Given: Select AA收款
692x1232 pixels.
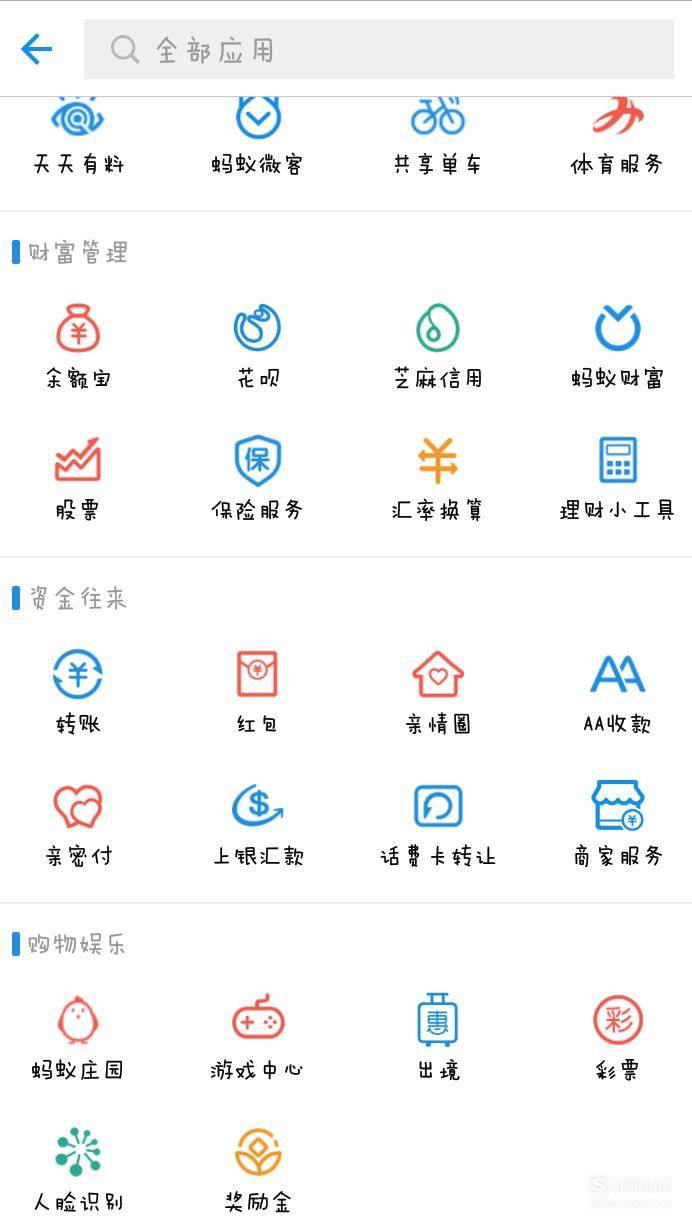Looking at the screenshot, I should pos(618,692).
